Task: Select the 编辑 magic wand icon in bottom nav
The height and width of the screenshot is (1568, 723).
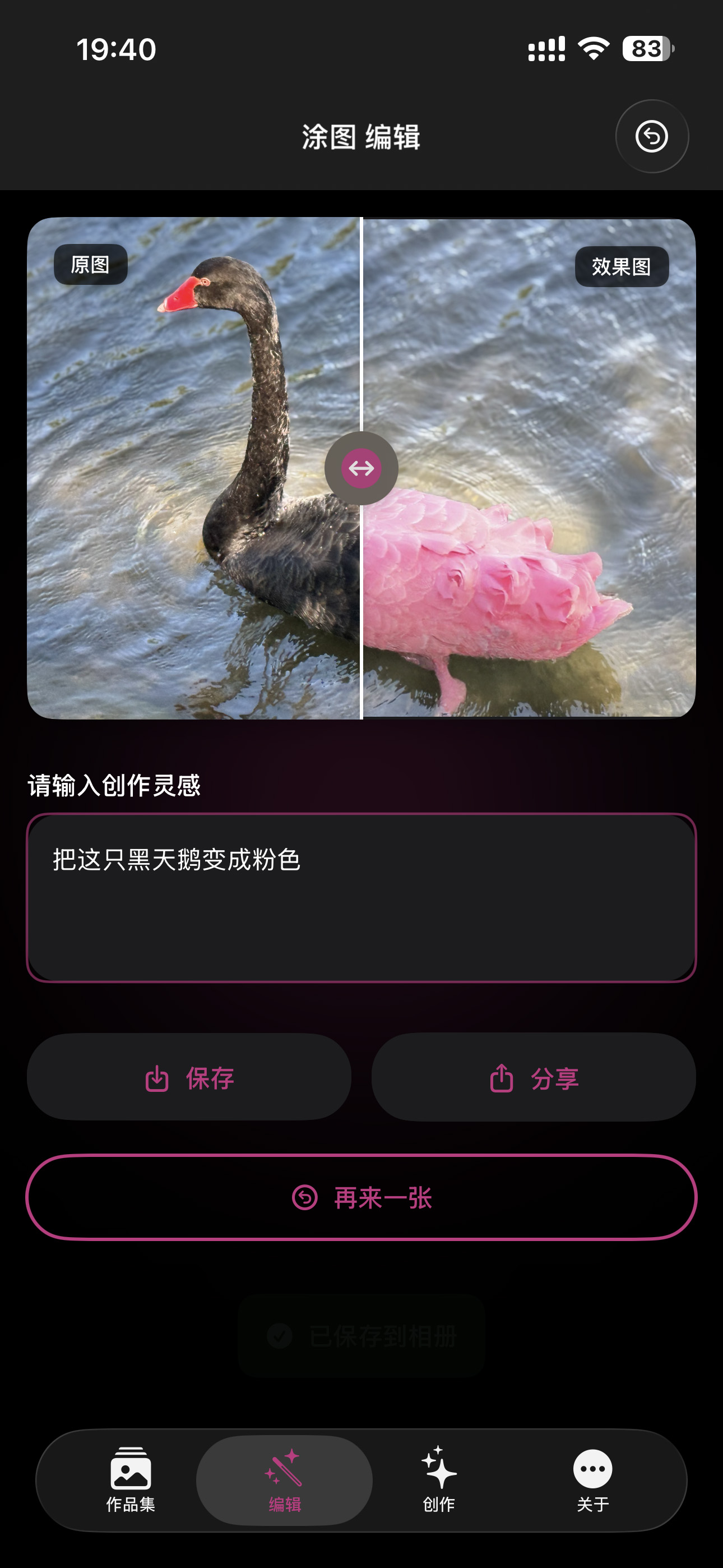Action: click(284, 1469)
